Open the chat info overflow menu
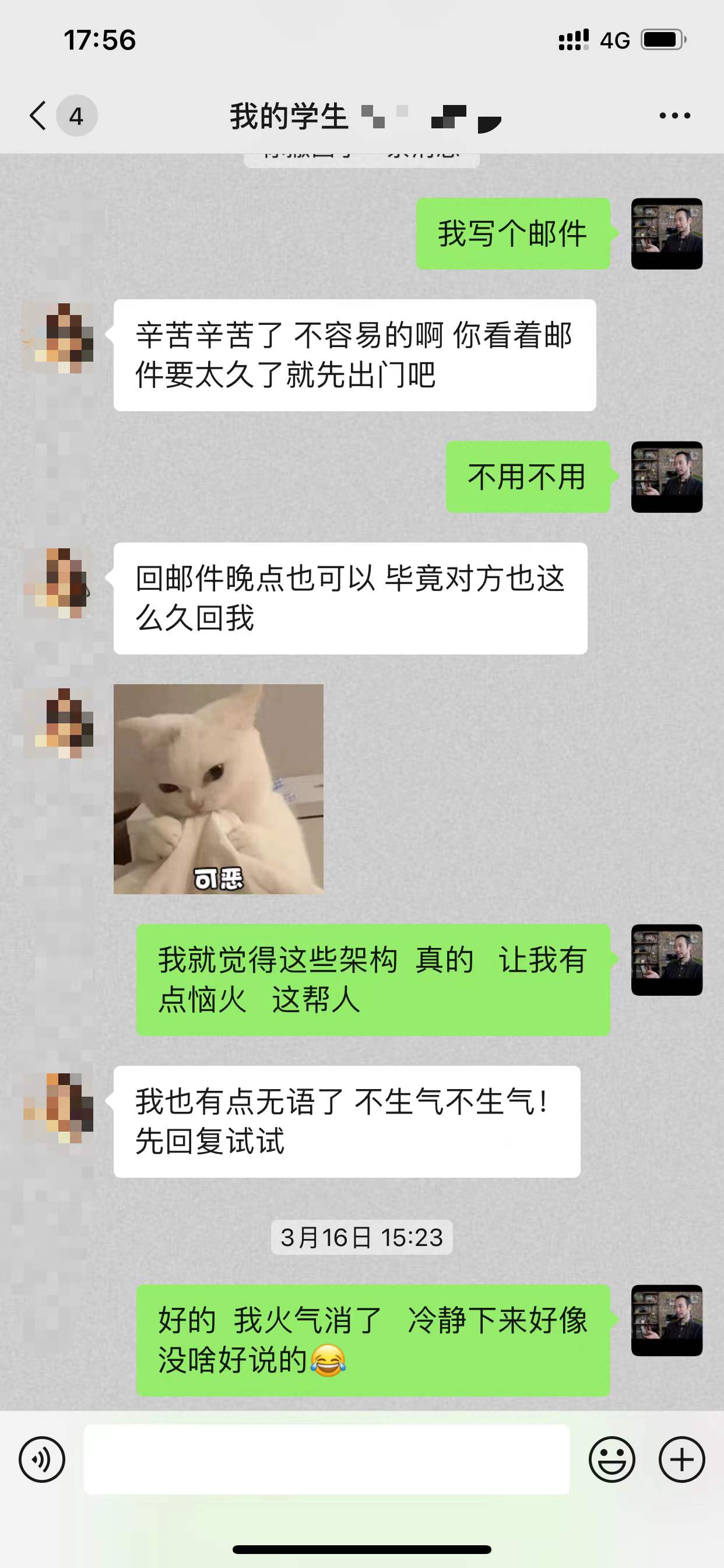The image size is (724, 1568). coord(674,116)
